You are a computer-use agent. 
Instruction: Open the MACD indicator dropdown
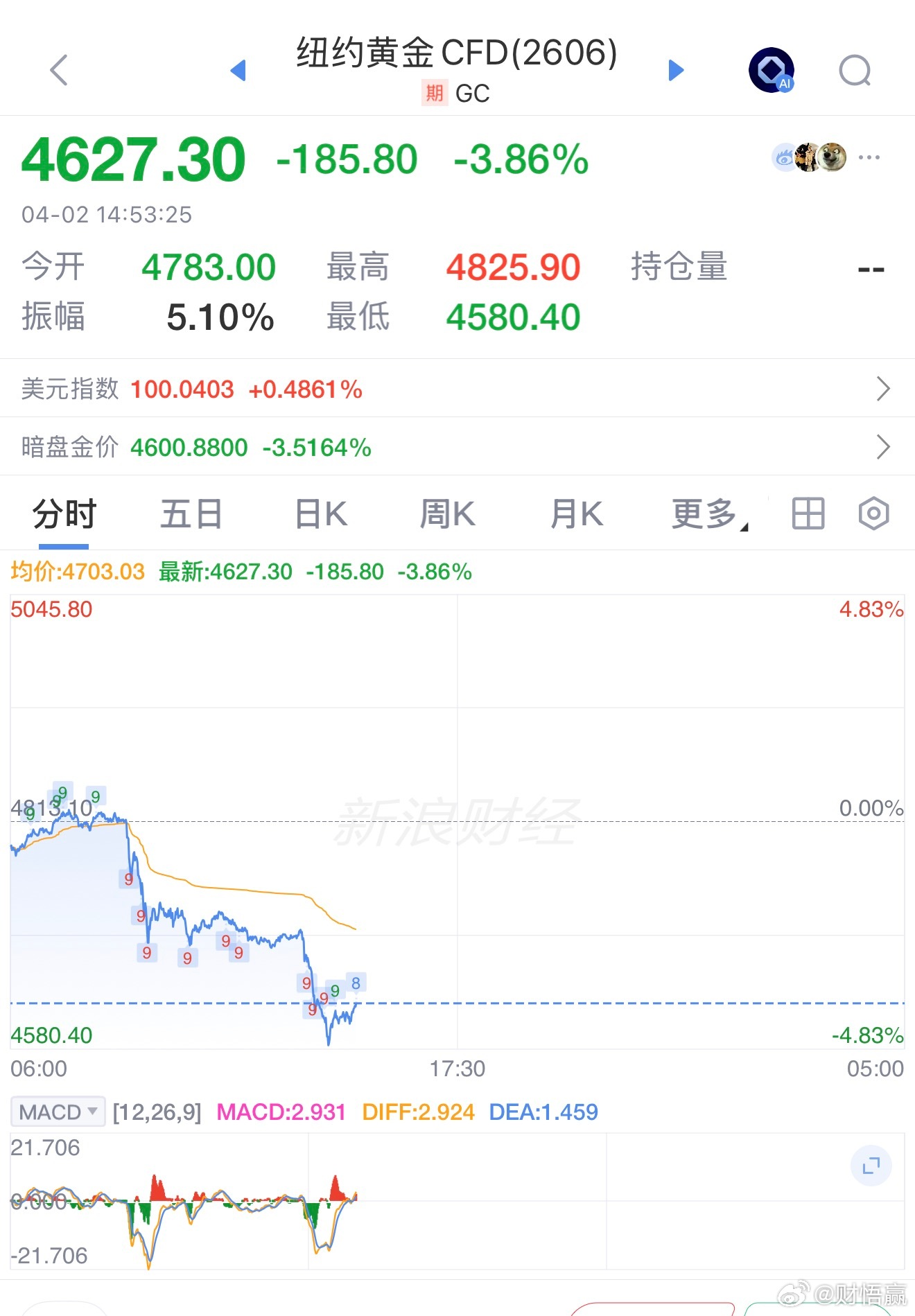[x=58, y=1110]
